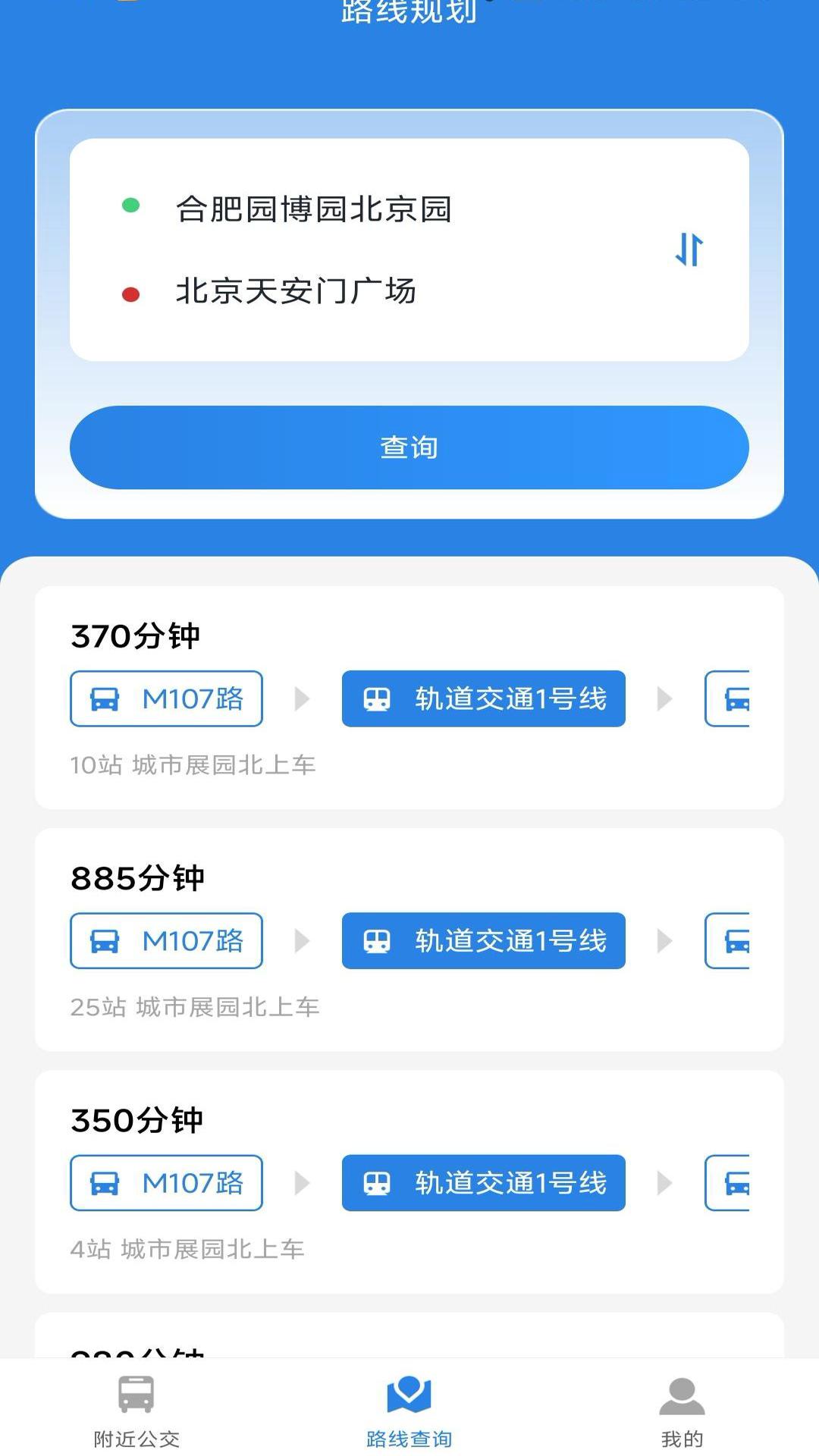This screenshot has height=1456, width=819.
Task: Edit the origin 合肥园博园北京园
Action: coord(313,209)
